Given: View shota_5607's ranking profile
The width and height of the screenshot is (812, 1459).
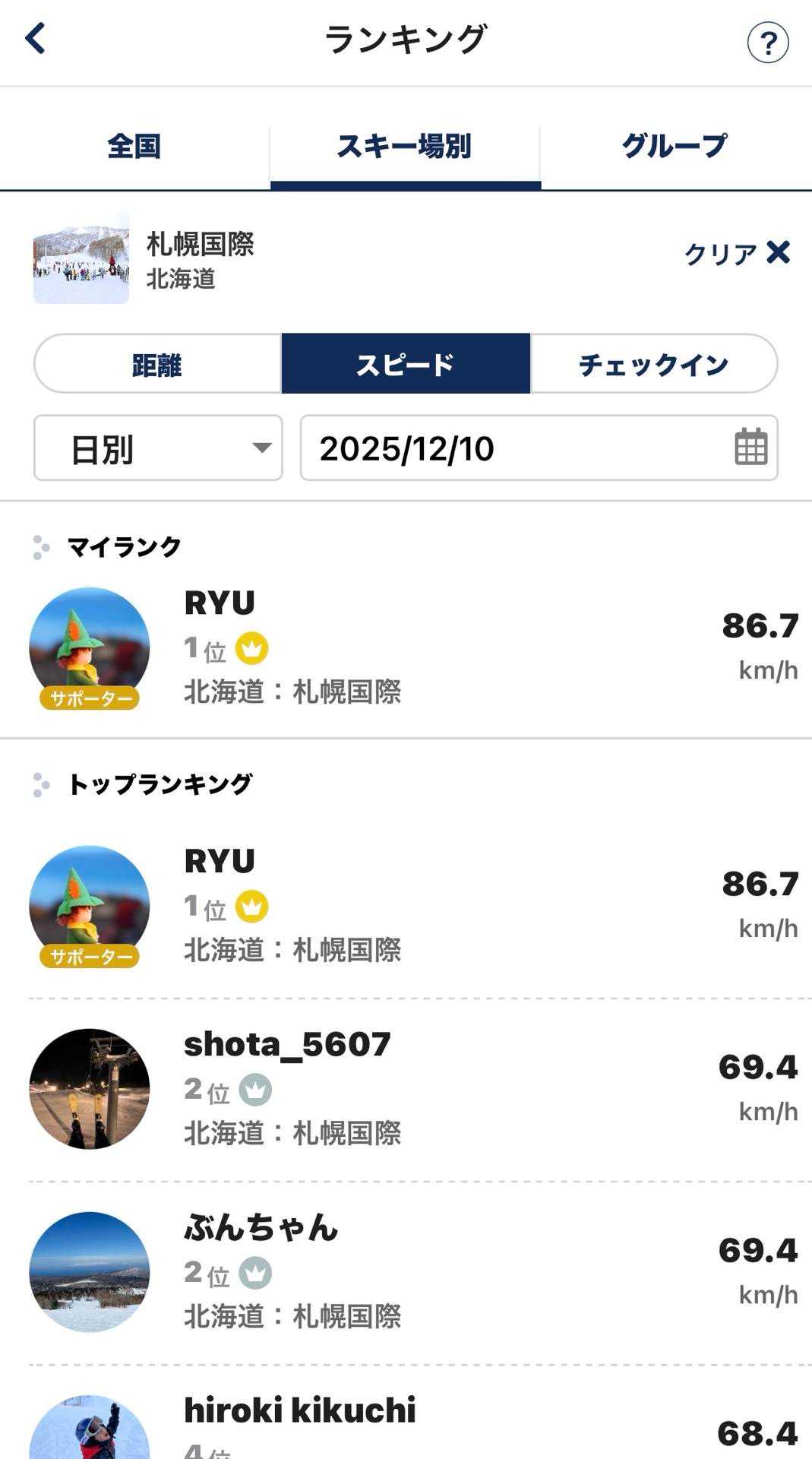Looking at the screenshot, I should pos(406,1089).
